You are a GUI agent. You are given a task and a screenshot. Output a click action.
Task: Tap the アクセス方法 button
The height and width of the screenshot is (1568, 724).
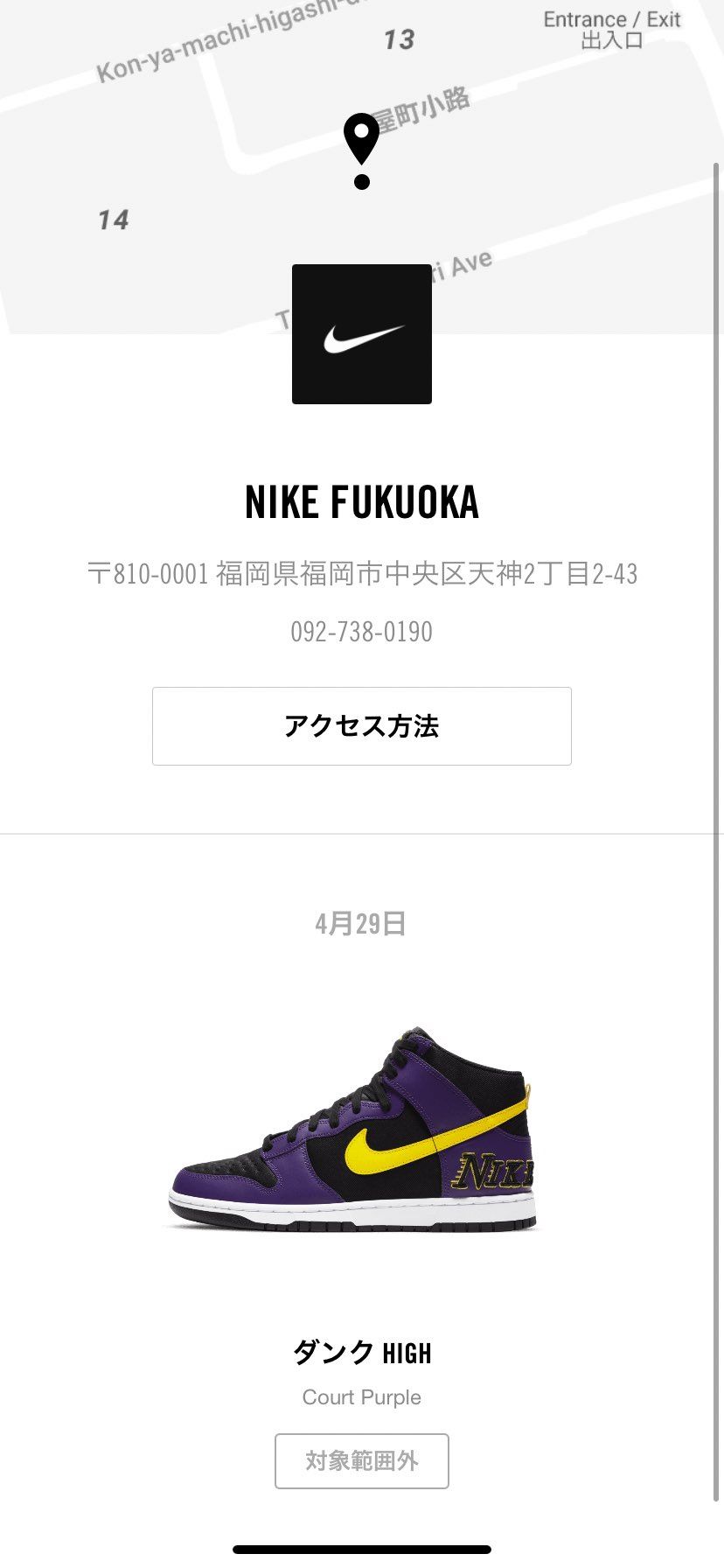[361, 726]
